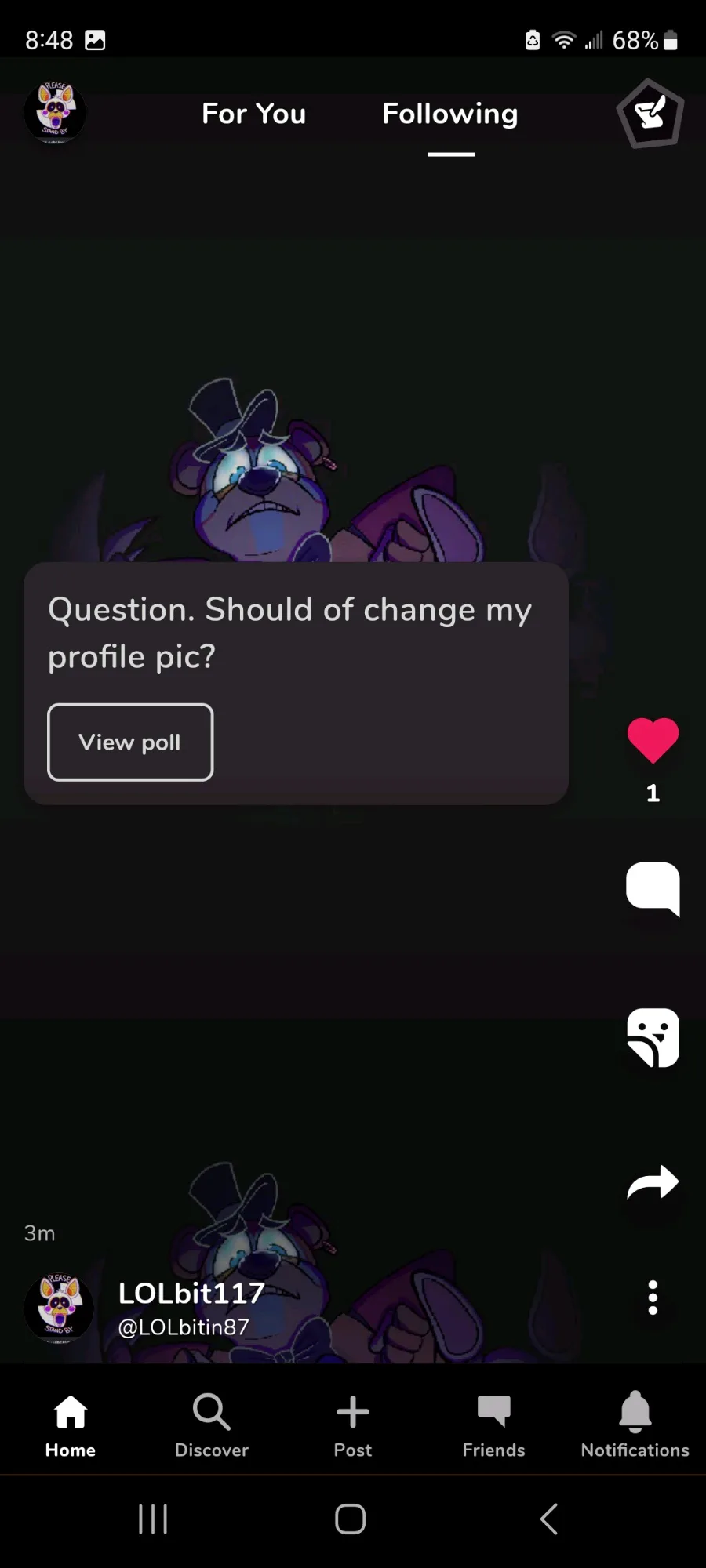
Task: Tap the View poll button
Action: pyautogui.click(x=130, y=742)
